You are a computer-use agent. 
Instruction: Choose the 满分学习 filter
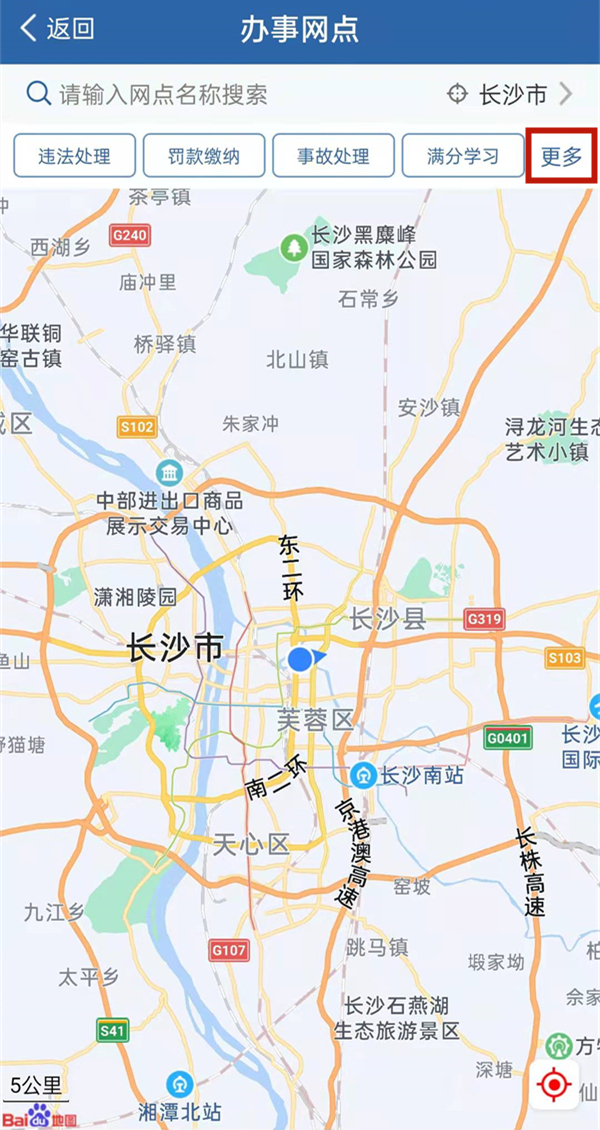[462, 156]
